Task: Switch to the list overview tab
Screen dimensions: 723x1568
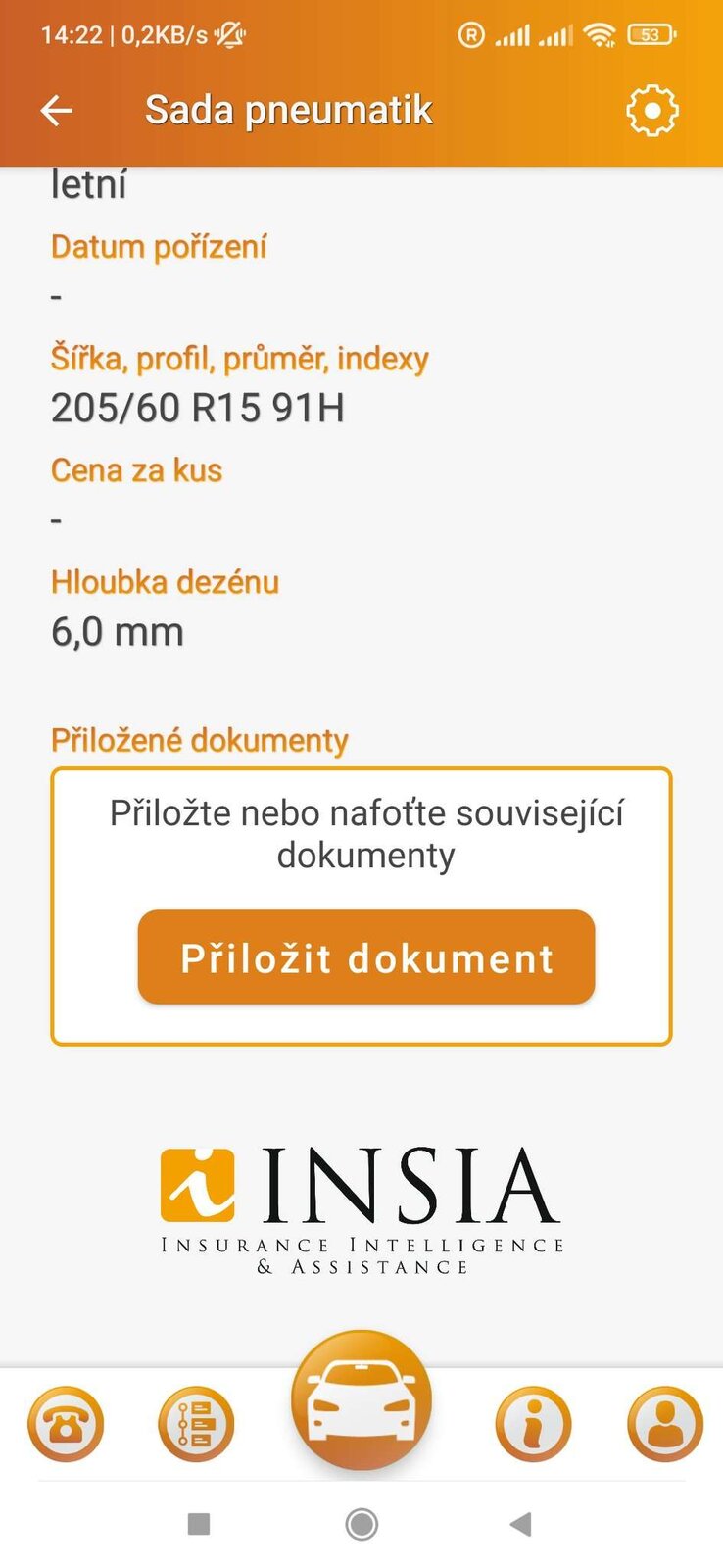Action: [196, 1424]
